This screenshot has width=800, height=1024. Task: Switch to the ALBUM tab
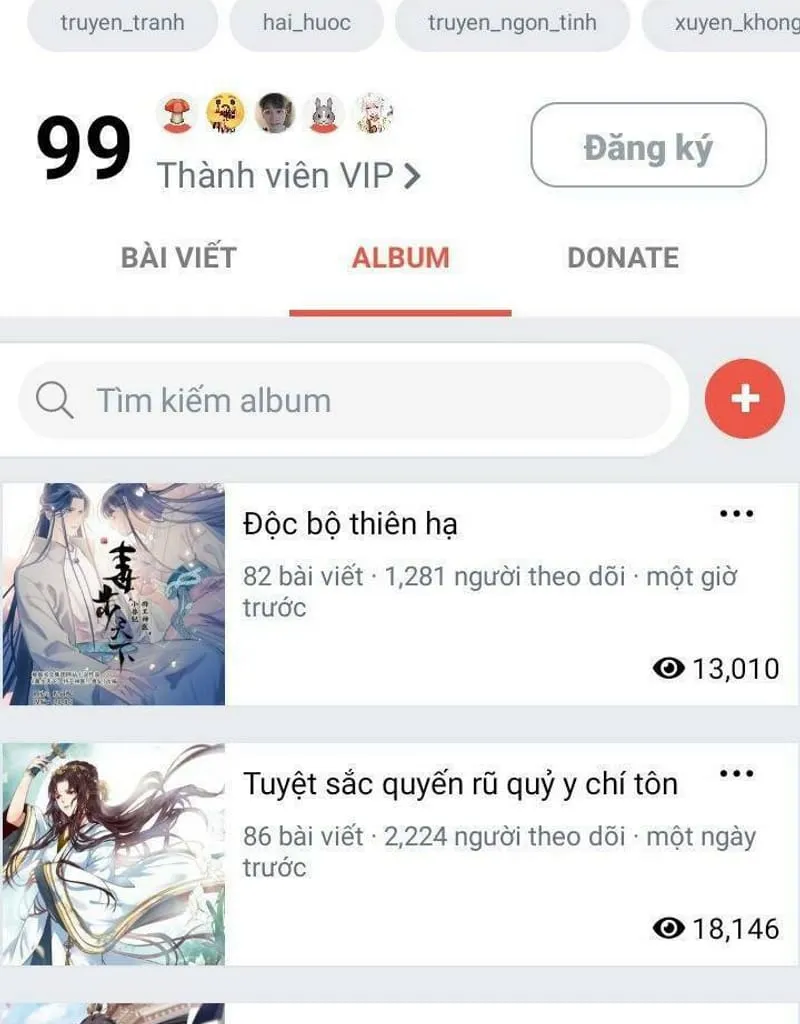pos(400,257)
